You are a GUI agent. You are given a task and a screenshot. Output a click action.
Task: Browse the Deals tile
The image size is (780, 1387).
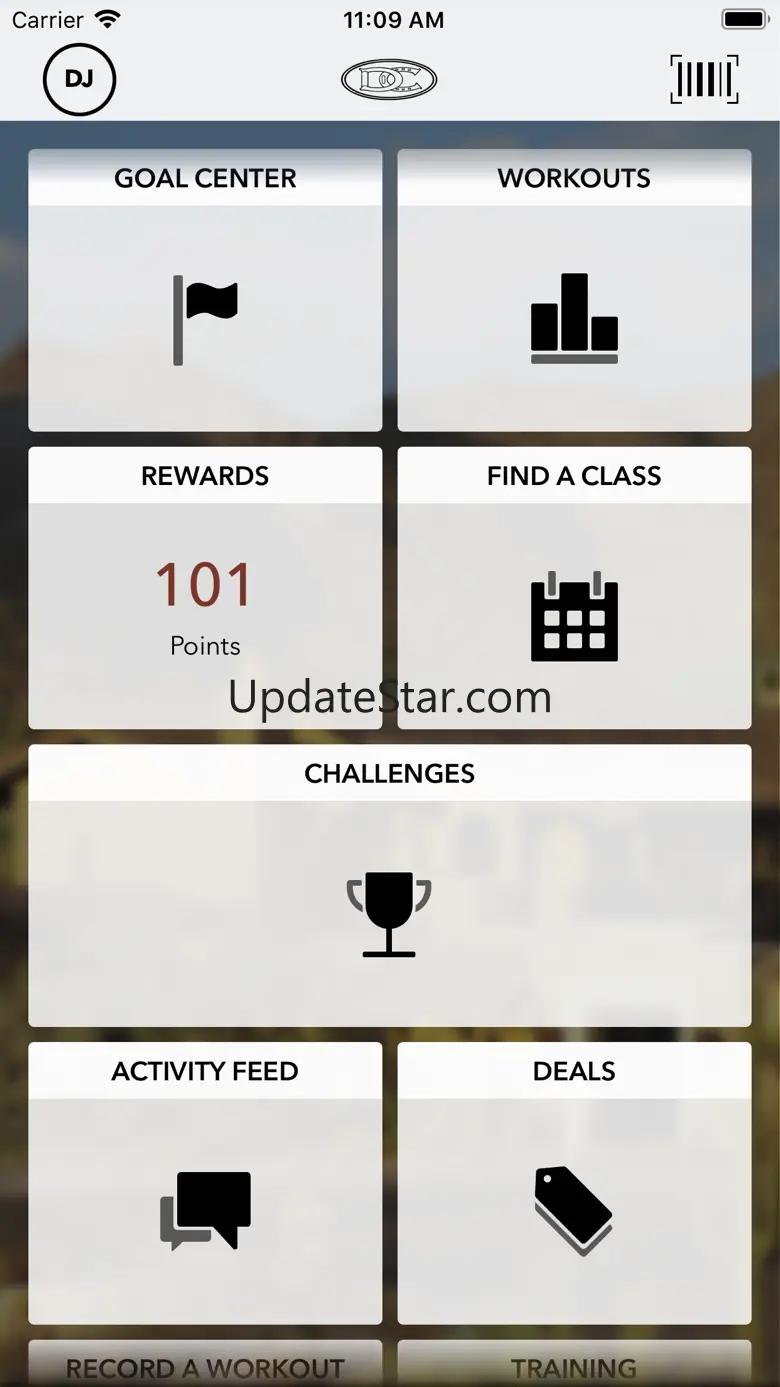(x=574, y=1183)
